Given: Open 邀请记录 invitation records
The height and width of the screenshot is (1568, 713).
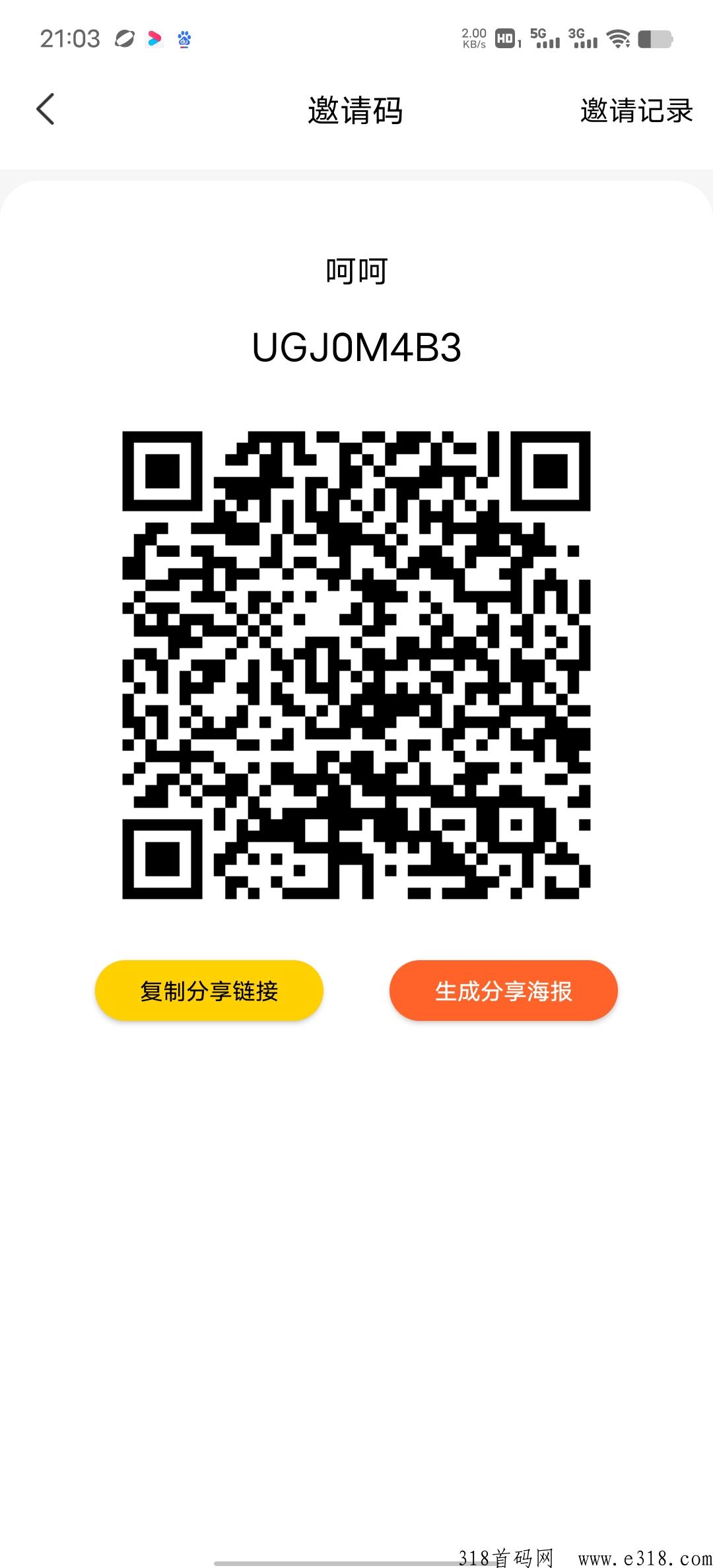Looking at the screenshot, I should tap(636, 110).
